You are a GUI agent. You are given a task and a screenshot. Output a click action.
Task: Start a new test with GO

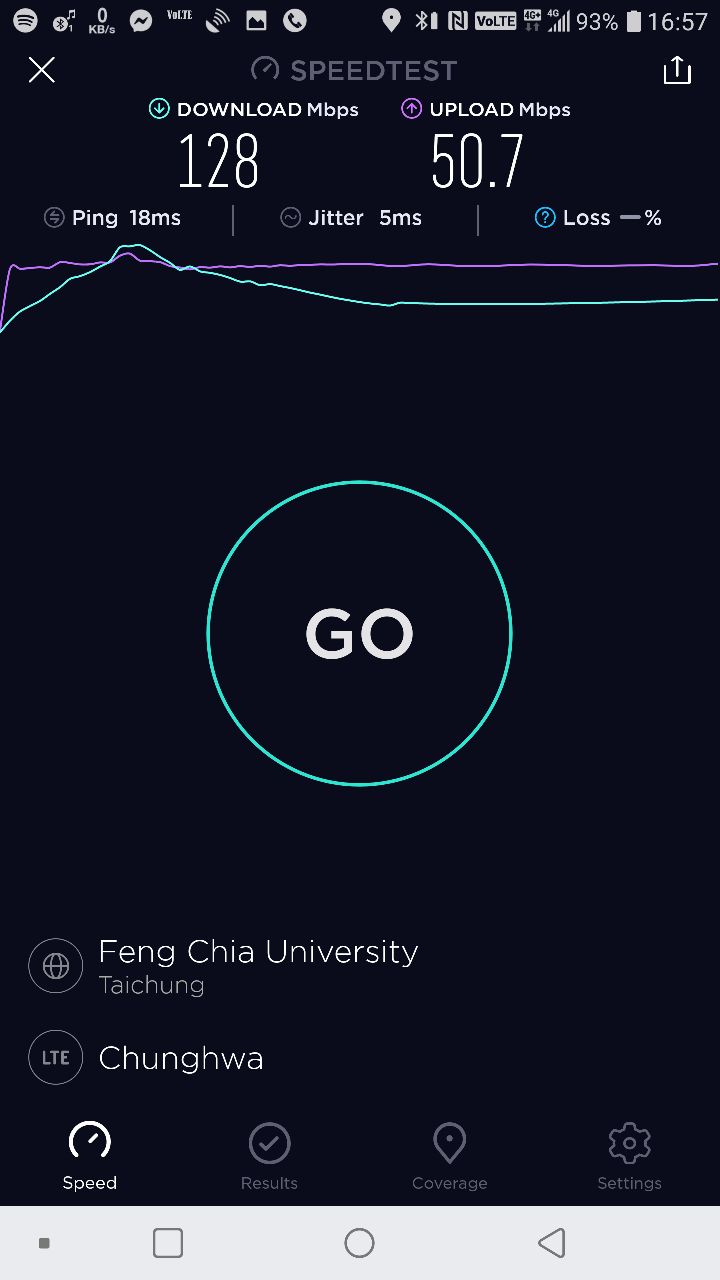[x=359, y=633]
